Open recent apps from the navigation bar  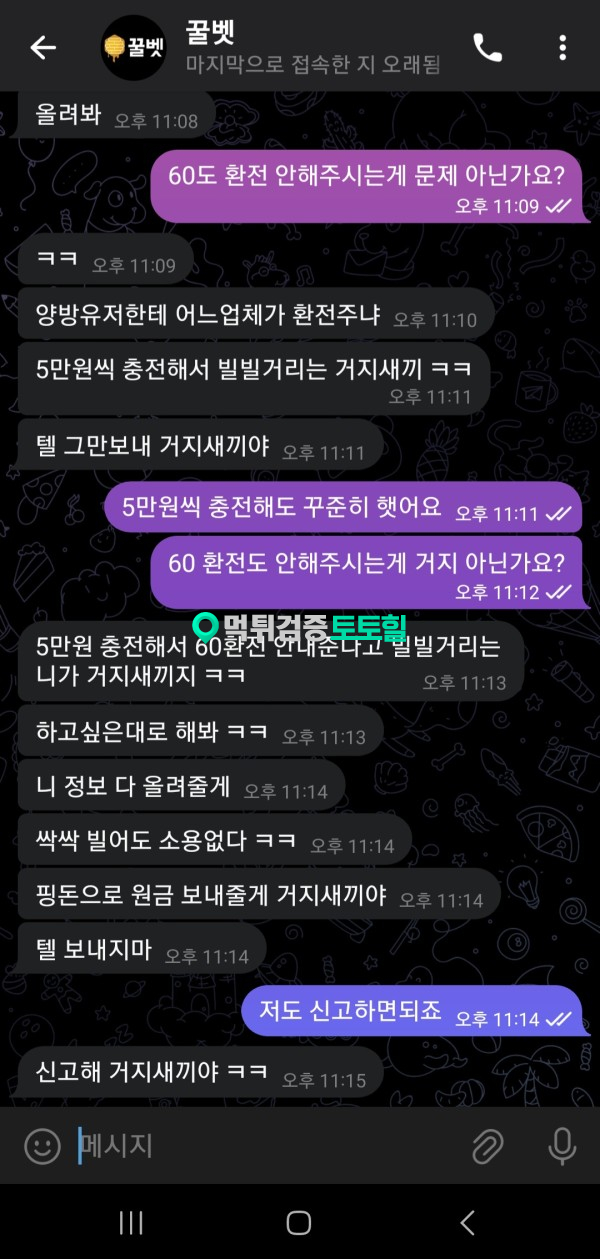(x=131, y=1222)
